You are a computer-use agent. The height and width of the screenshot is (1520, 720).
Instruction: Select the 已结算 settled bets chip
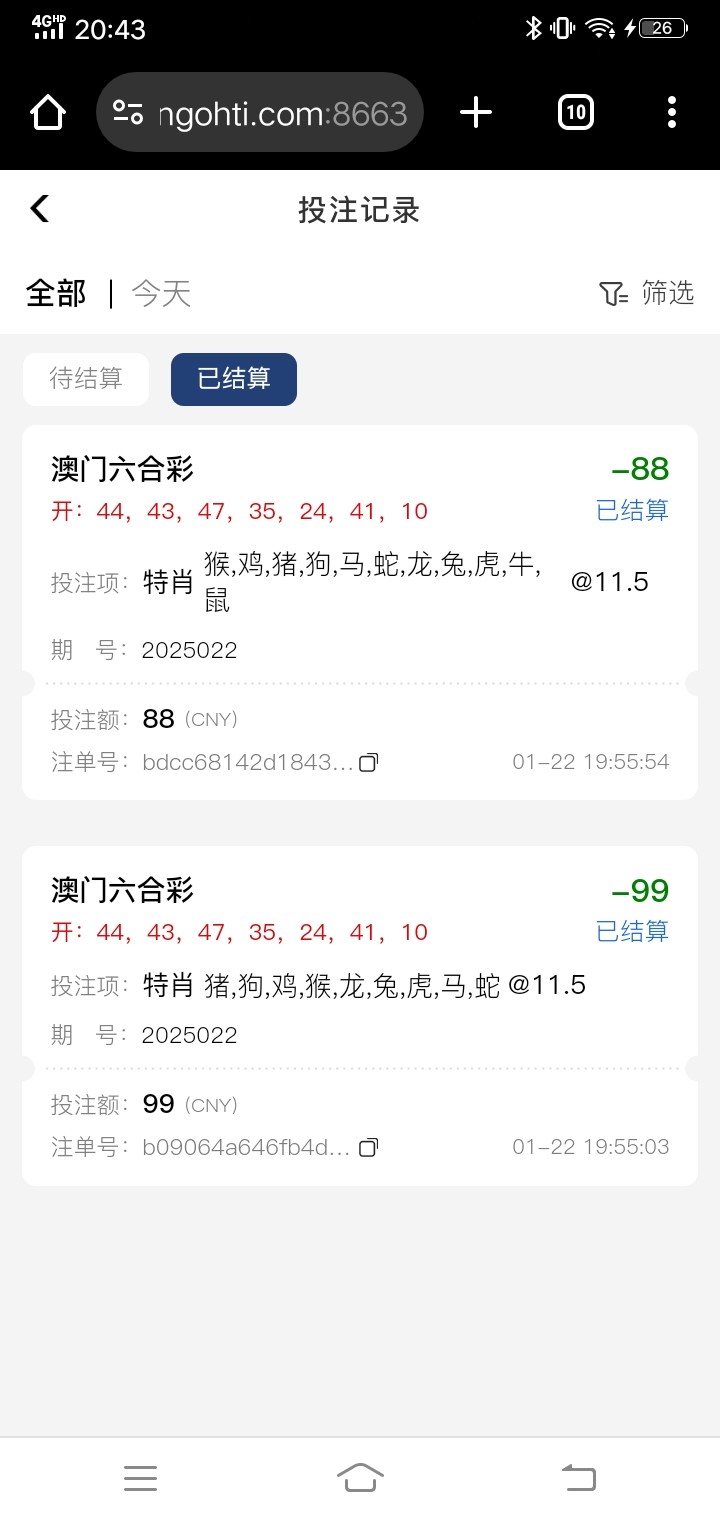(234, 379)
